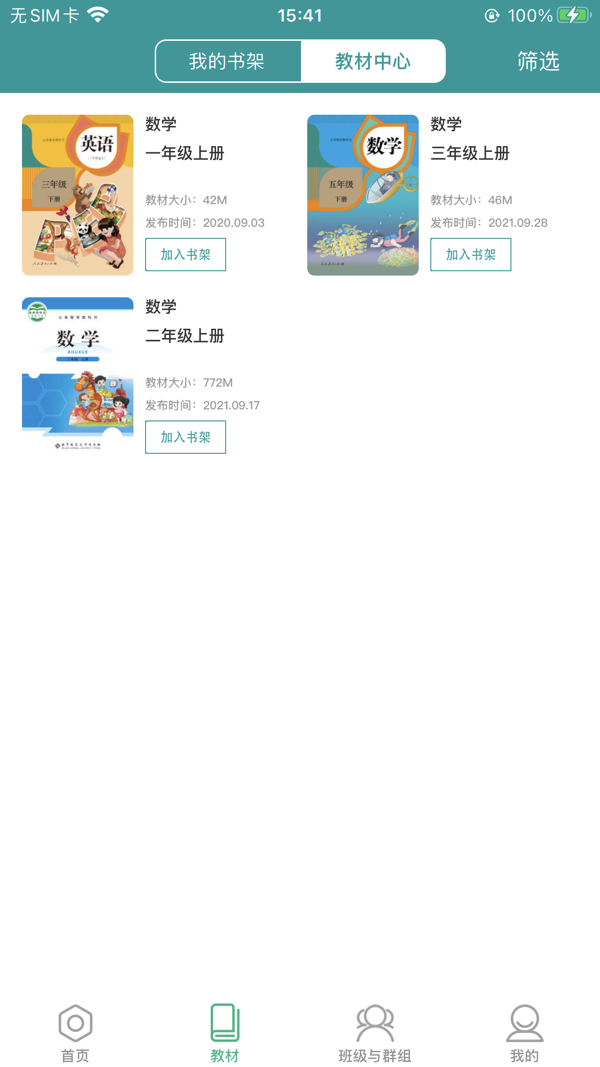The width and height of the screenshot is (600, 1067).
Task: Select the 教材中心 tab
Action: click(x=373, y=61)
